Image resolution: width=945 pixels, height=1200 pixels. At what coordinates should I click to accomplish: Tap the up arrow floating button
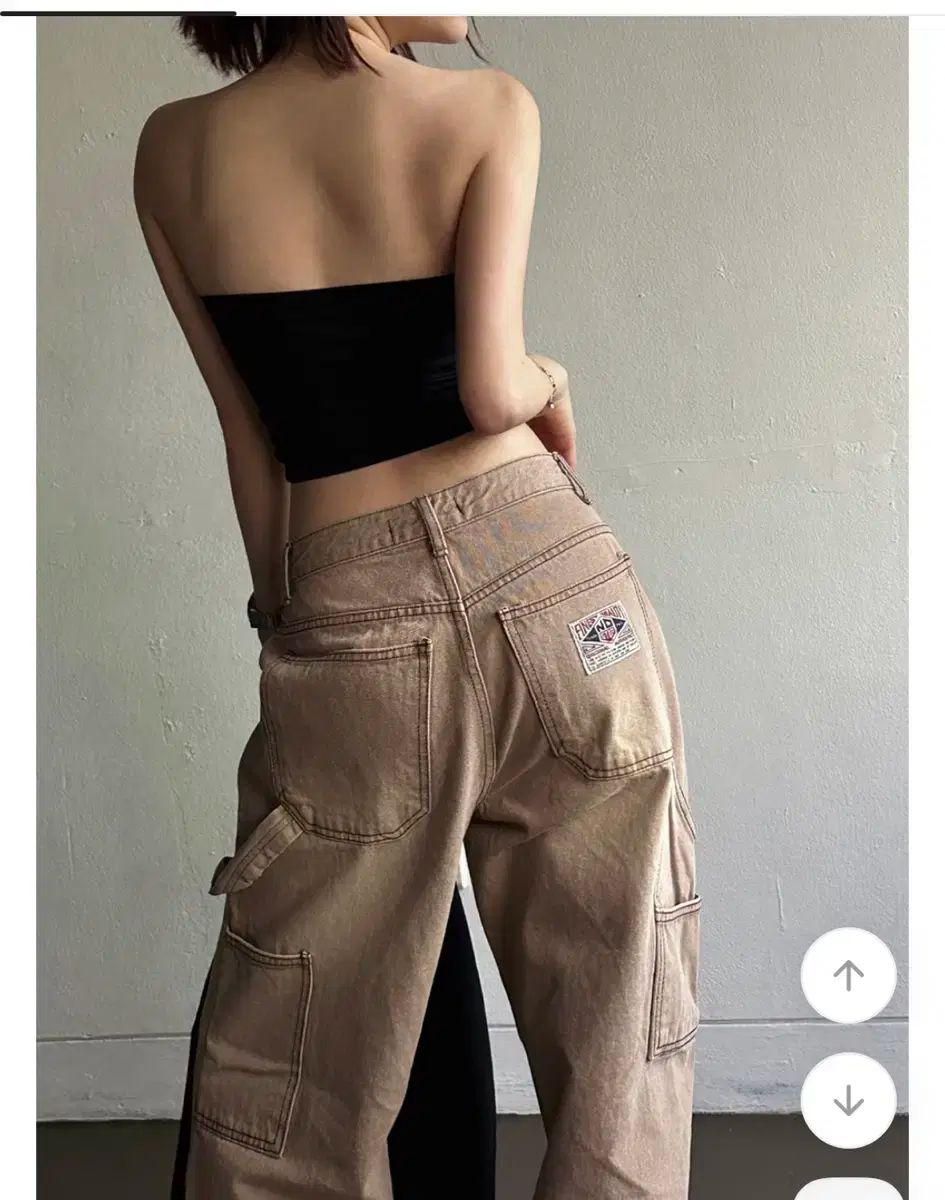[848, 976]
